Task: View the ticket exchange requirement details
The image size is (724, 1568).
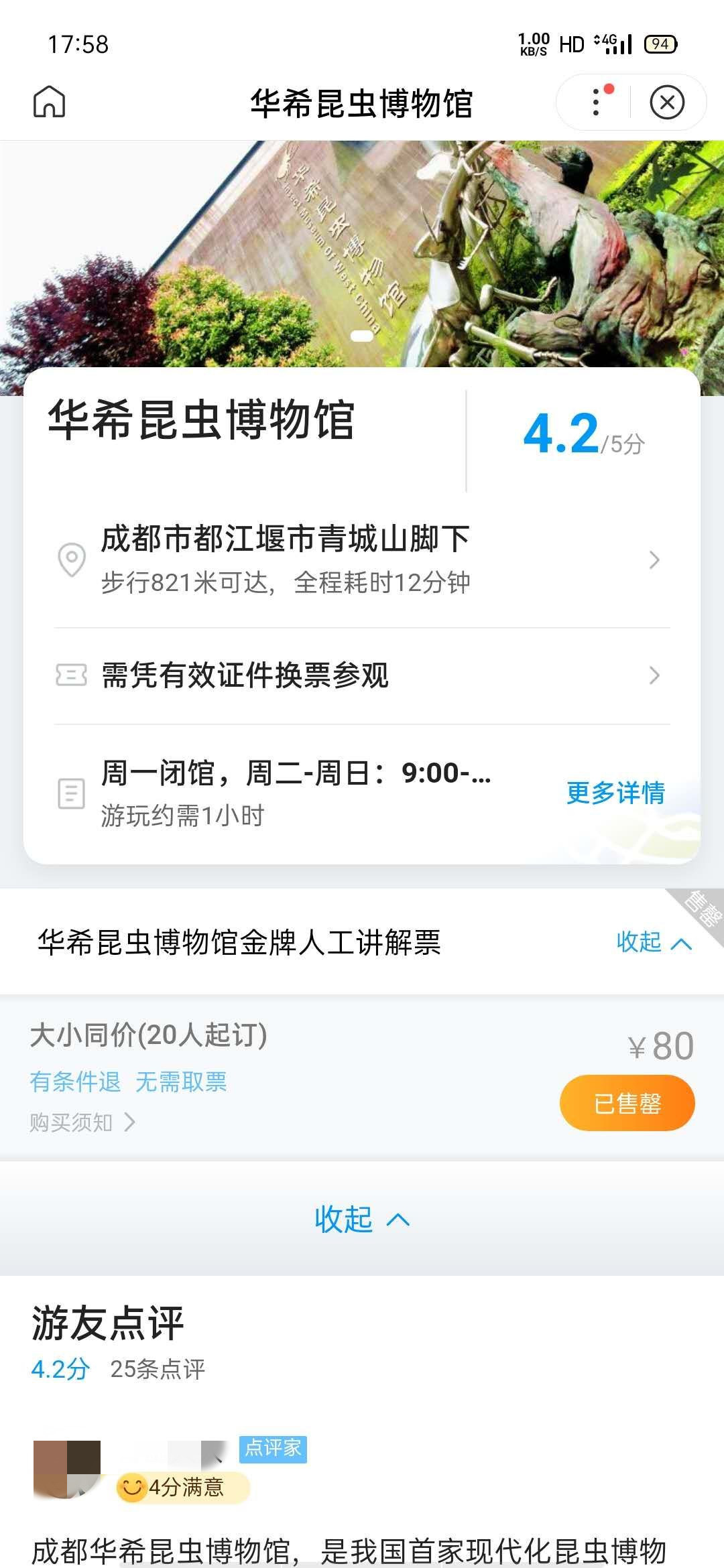Action: (362, 675)
